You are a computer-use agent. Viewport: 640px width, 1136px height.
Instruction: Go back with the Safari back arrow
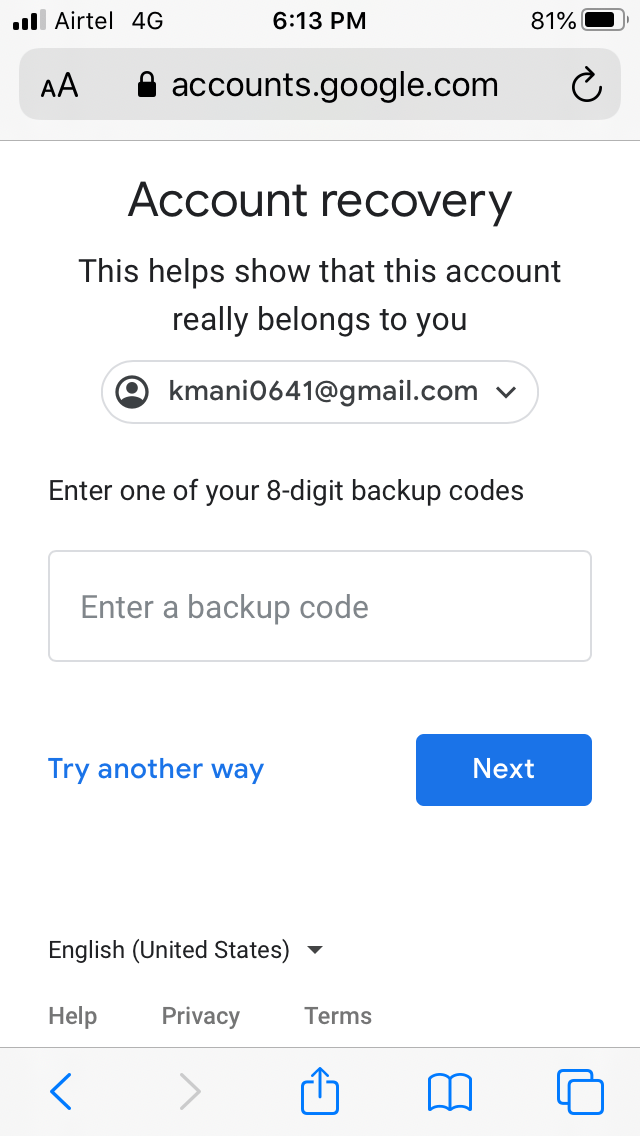(61, 1091)
